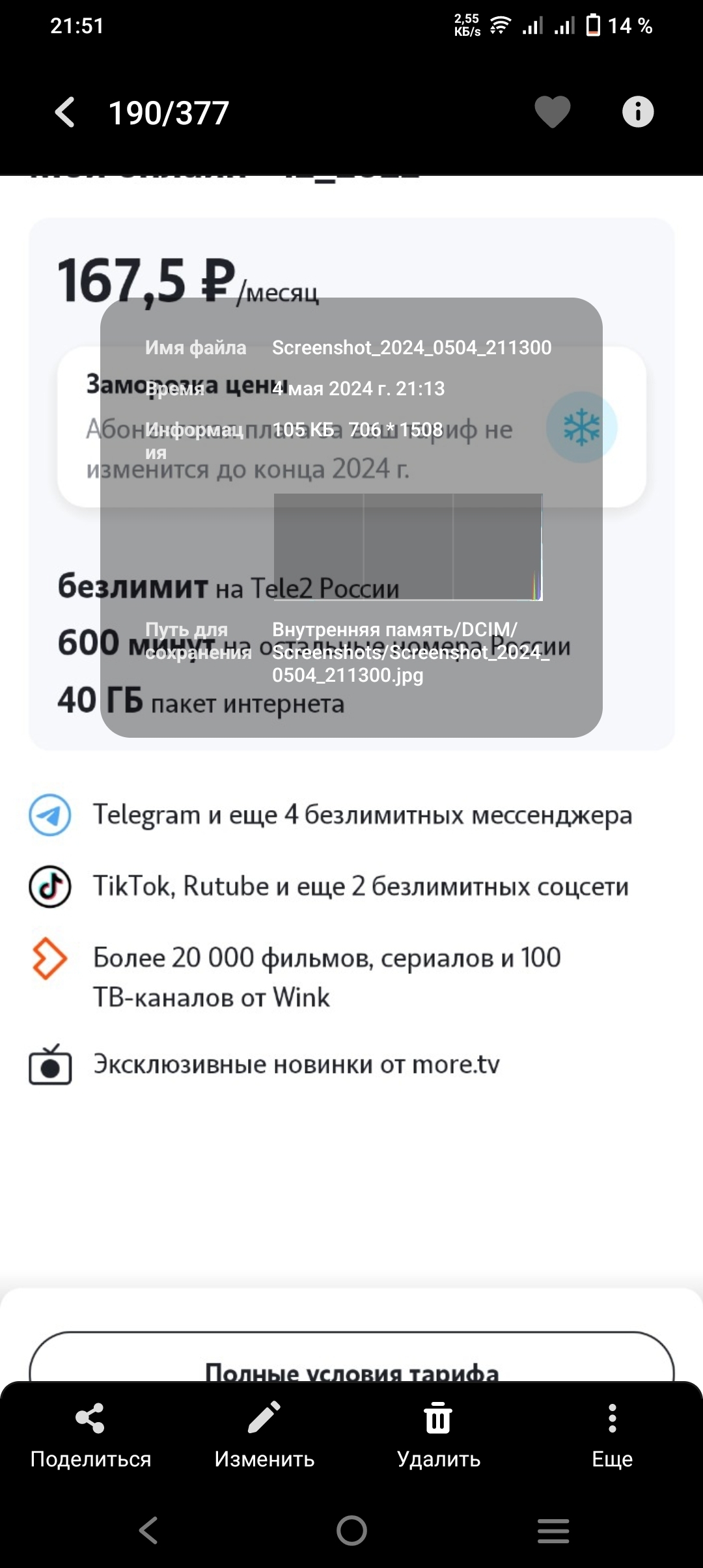Go back from the photo viewer
This screenshot has width=703, height=1568.
[65, 112]
